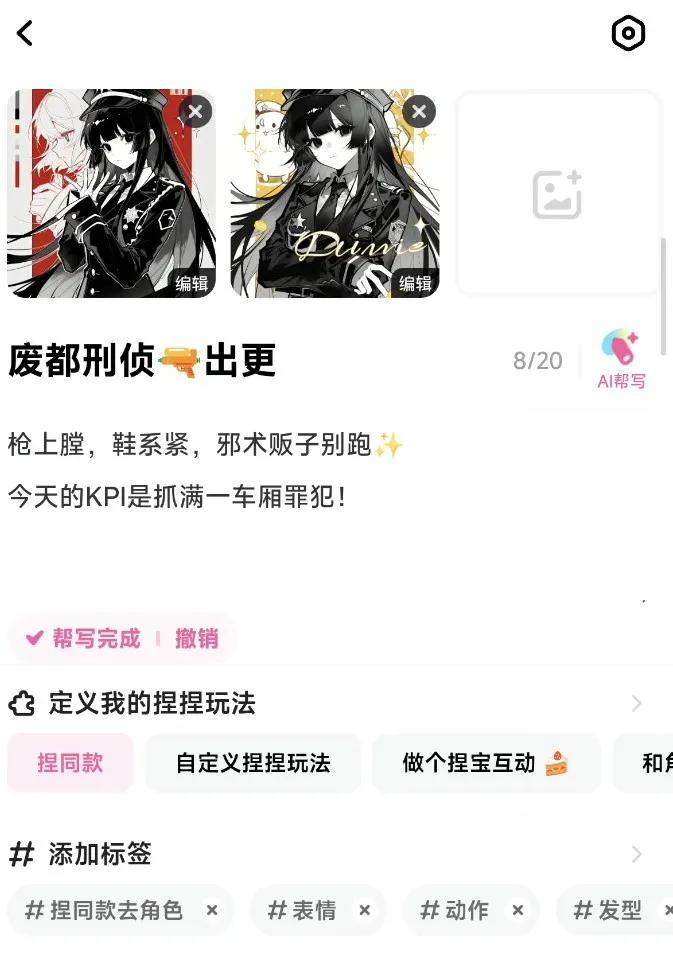Screen dimensions: 673x954
Task: Undo AI writing with 撤销
Action: pos(196,638)
